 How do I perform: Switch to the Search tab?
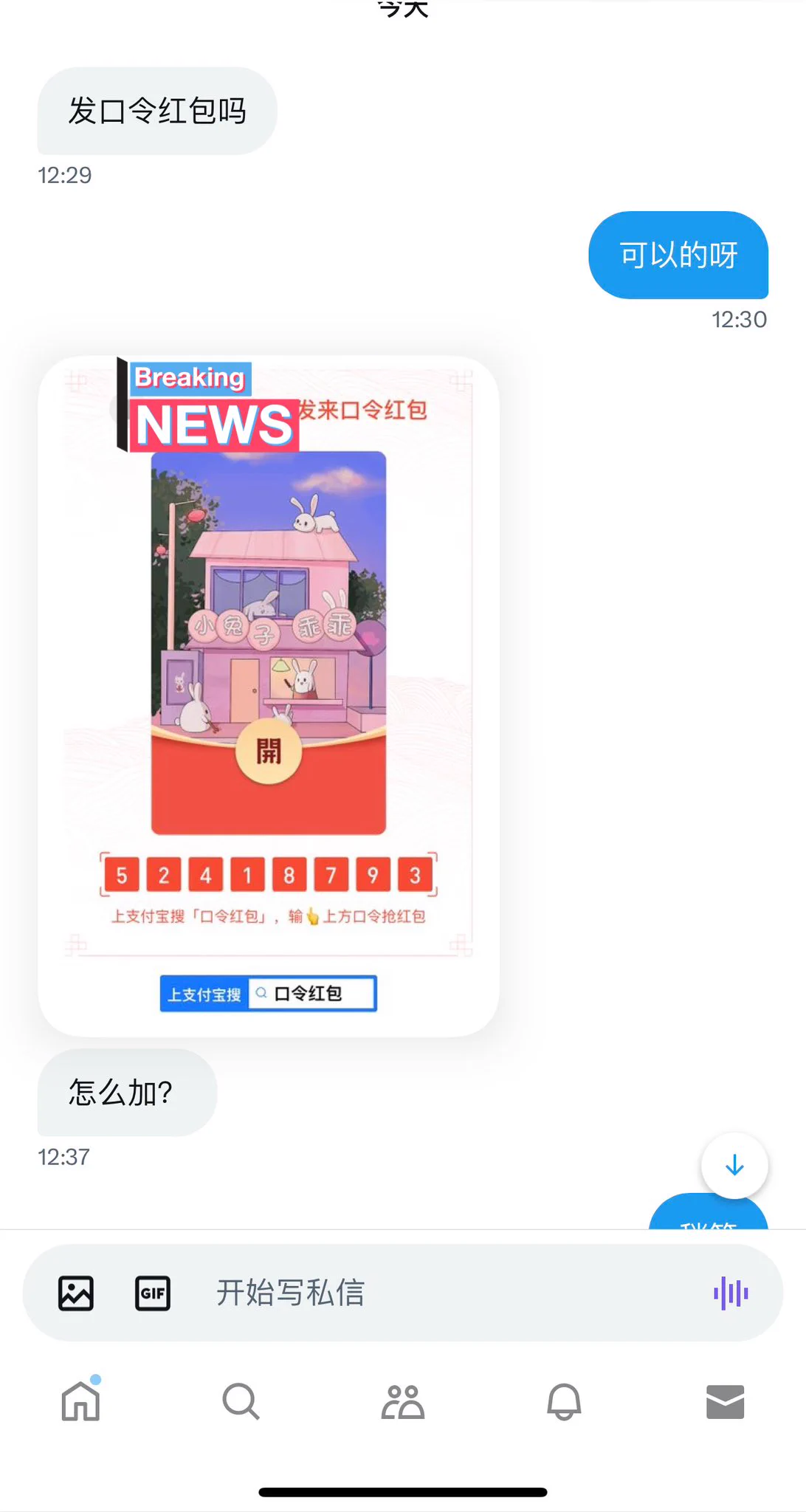click(x=241, y=1401)
